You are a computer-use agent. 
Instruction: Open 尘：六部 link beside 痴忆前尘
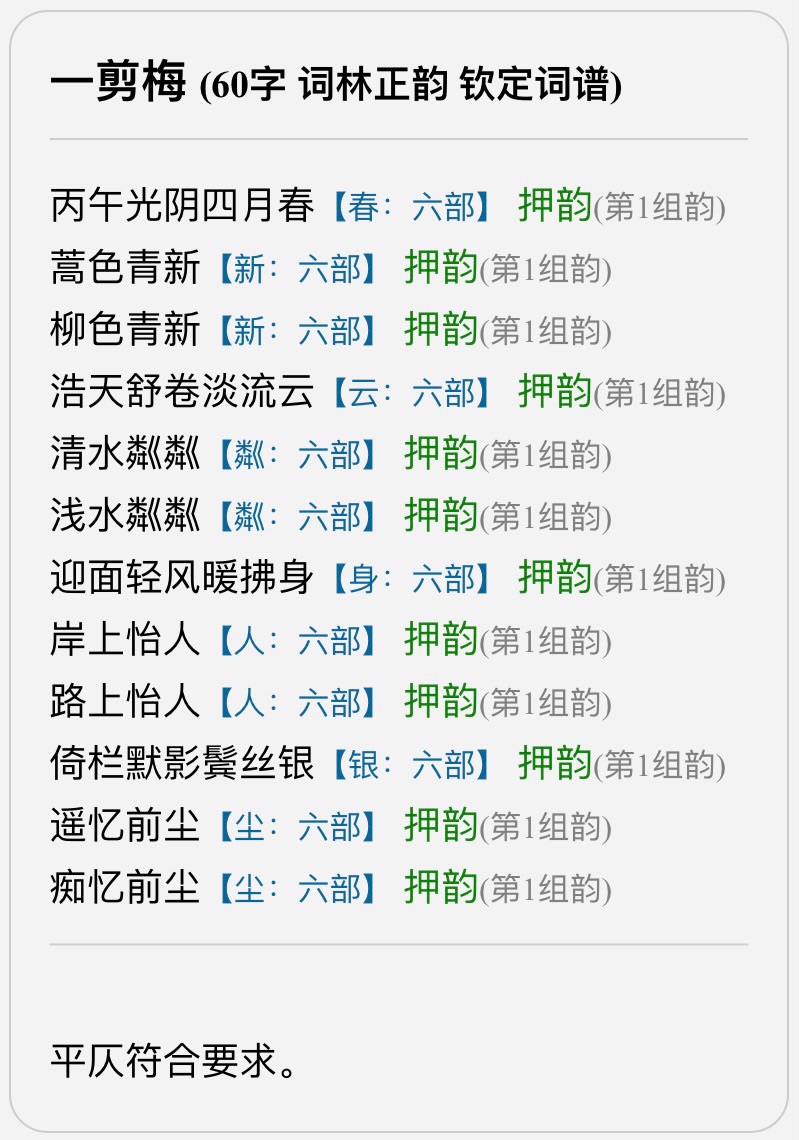point(298,889)
